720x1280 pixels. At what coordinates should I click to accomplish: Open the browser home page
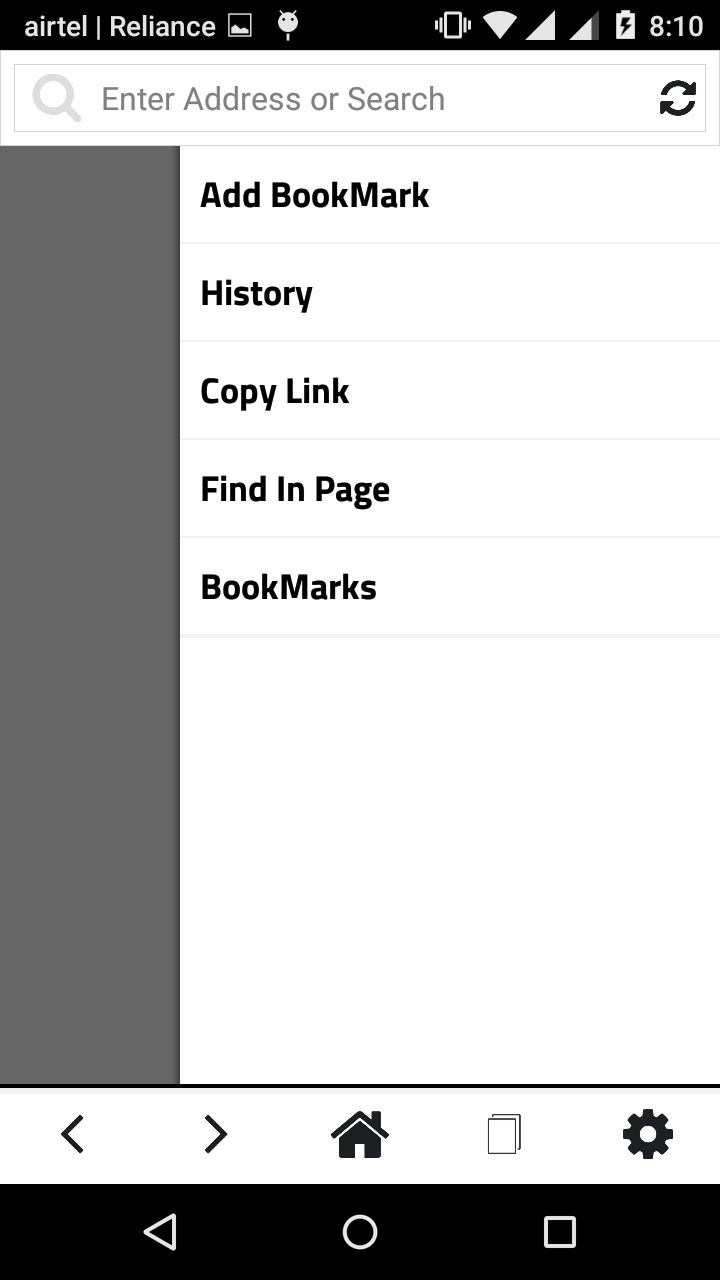click(360, 1134)
